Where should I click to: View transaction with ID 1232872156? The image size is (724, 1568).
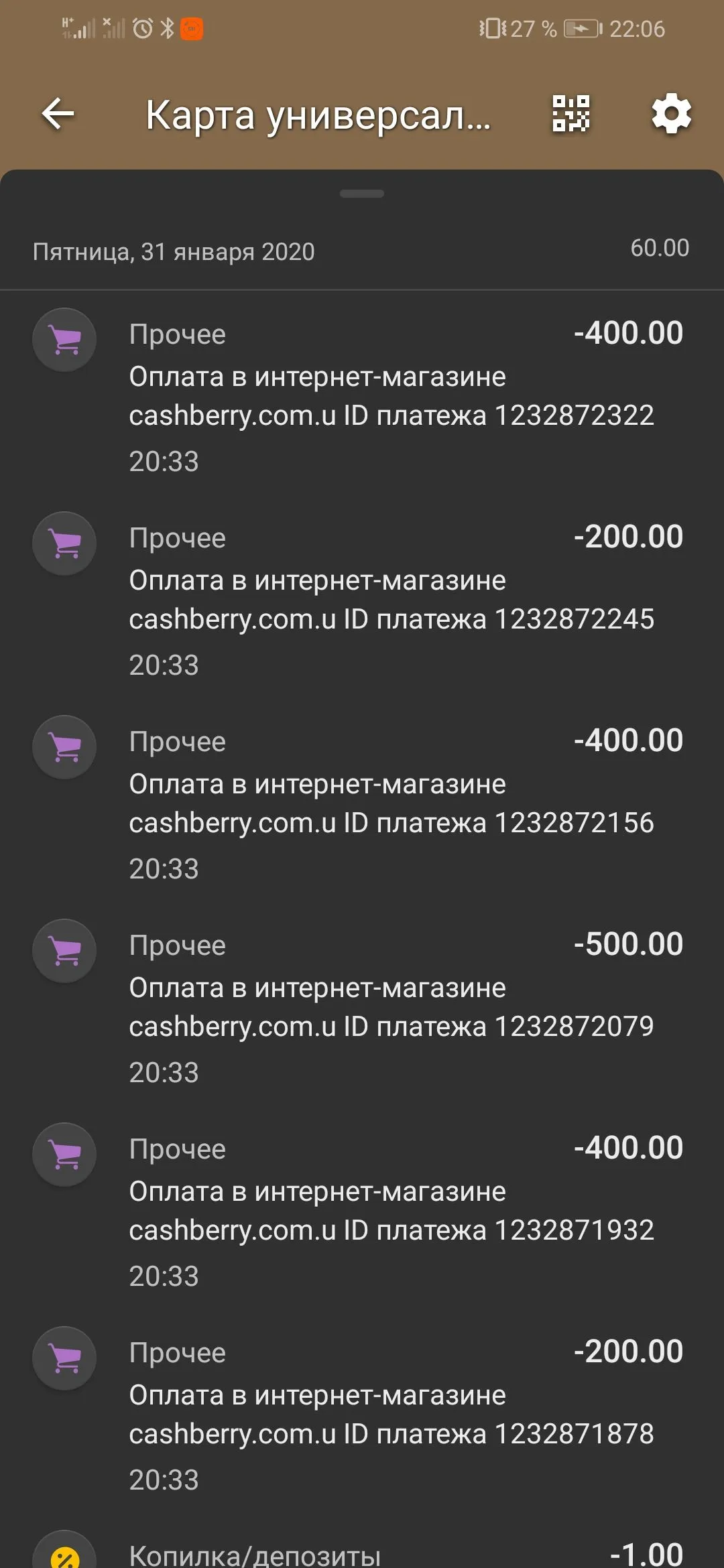[391, 804]
